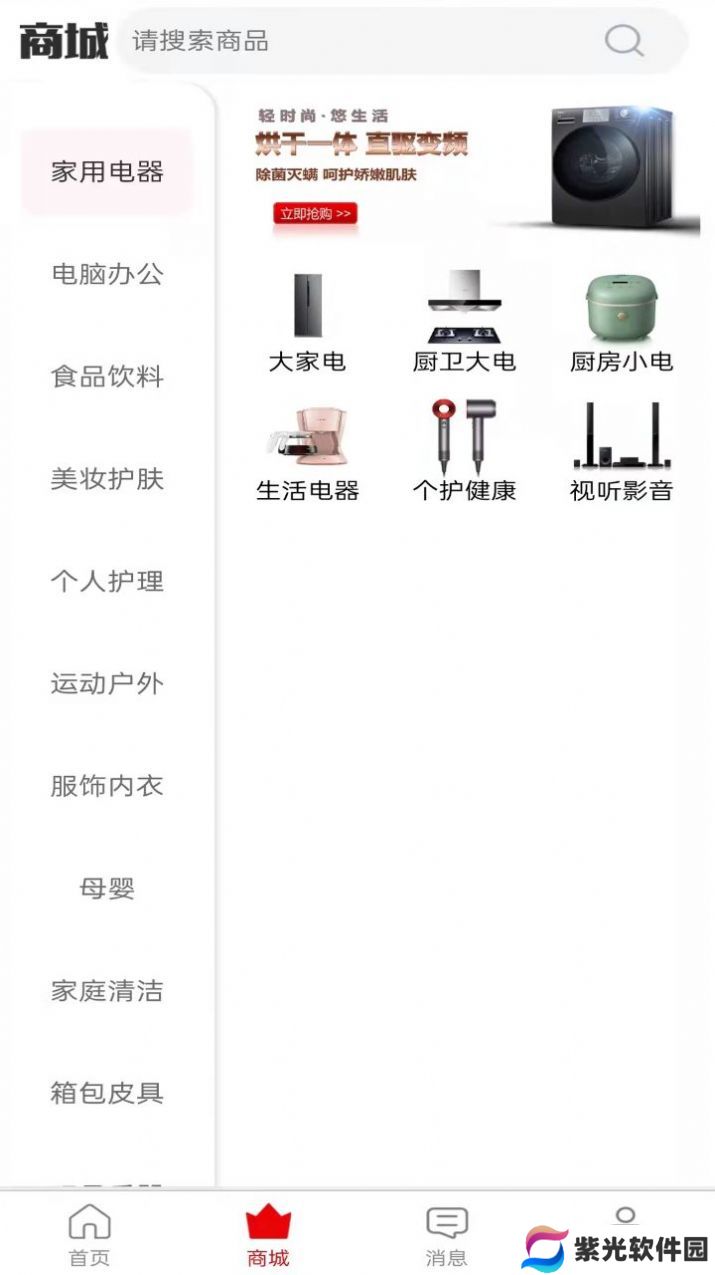Viewport: 715px width, 1275px height.
Task: Tap the search magnifier icon
Action: click(624, 41)
